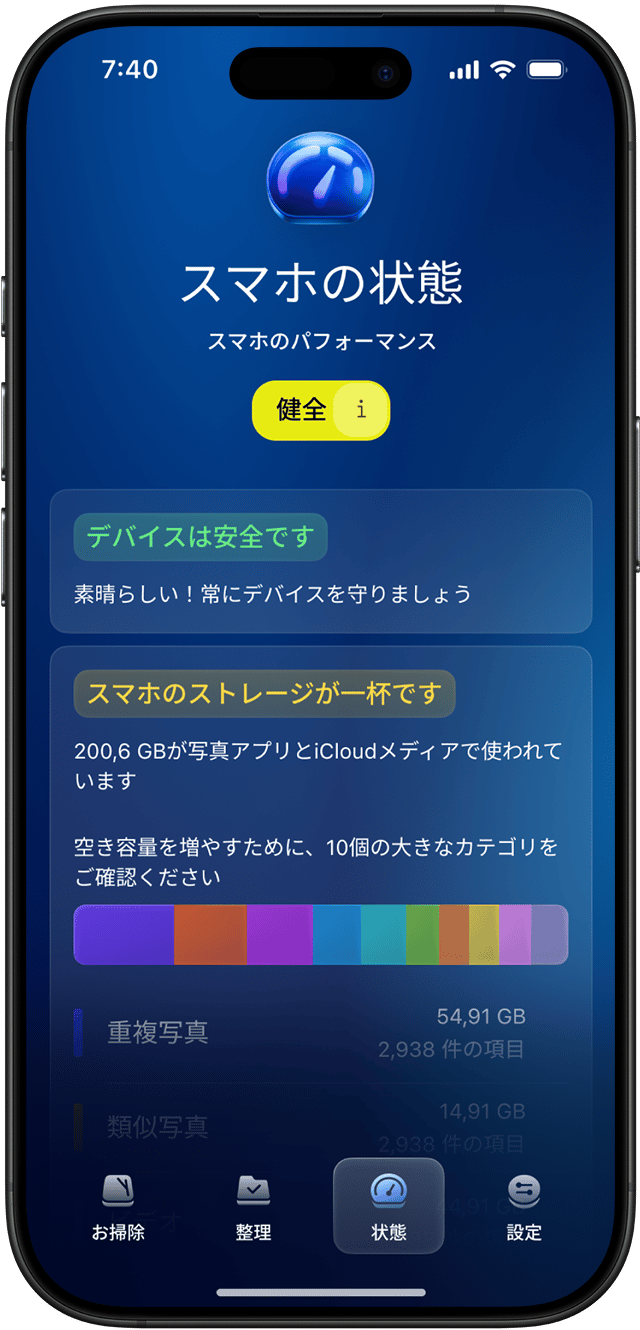Select the 状態 tab
The height and width of the screenshot is (1330, 640).
388,1207
